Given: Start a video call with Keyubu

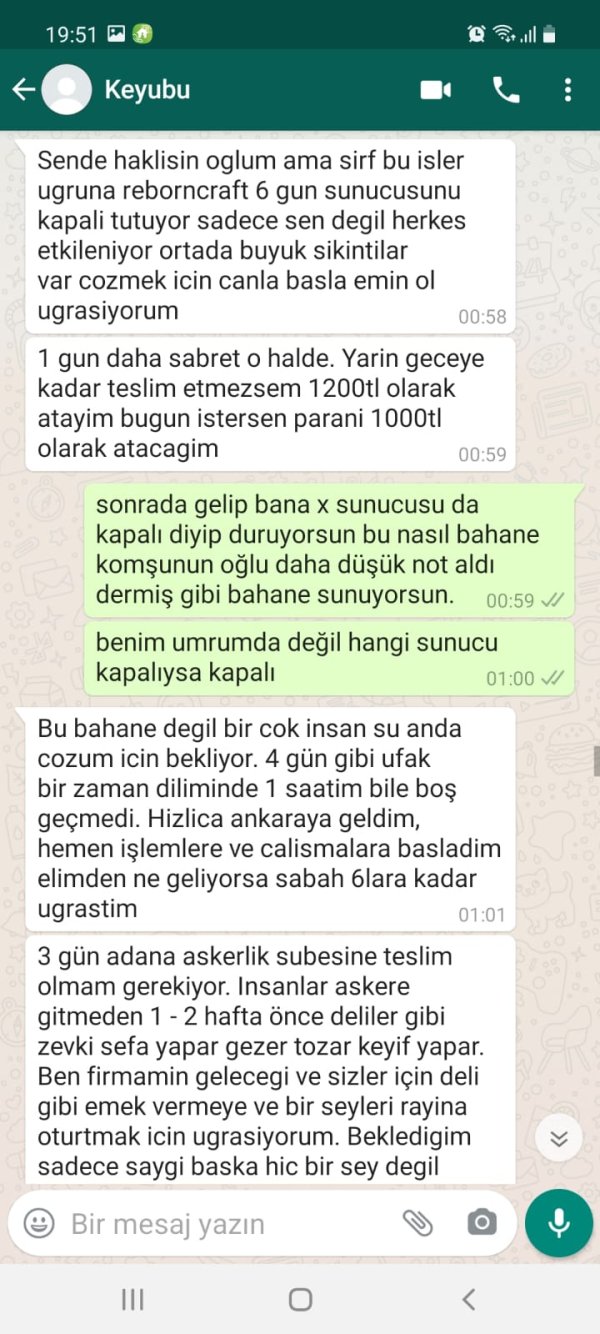Looking at the screenshot, I should click(x=436, y=90).
